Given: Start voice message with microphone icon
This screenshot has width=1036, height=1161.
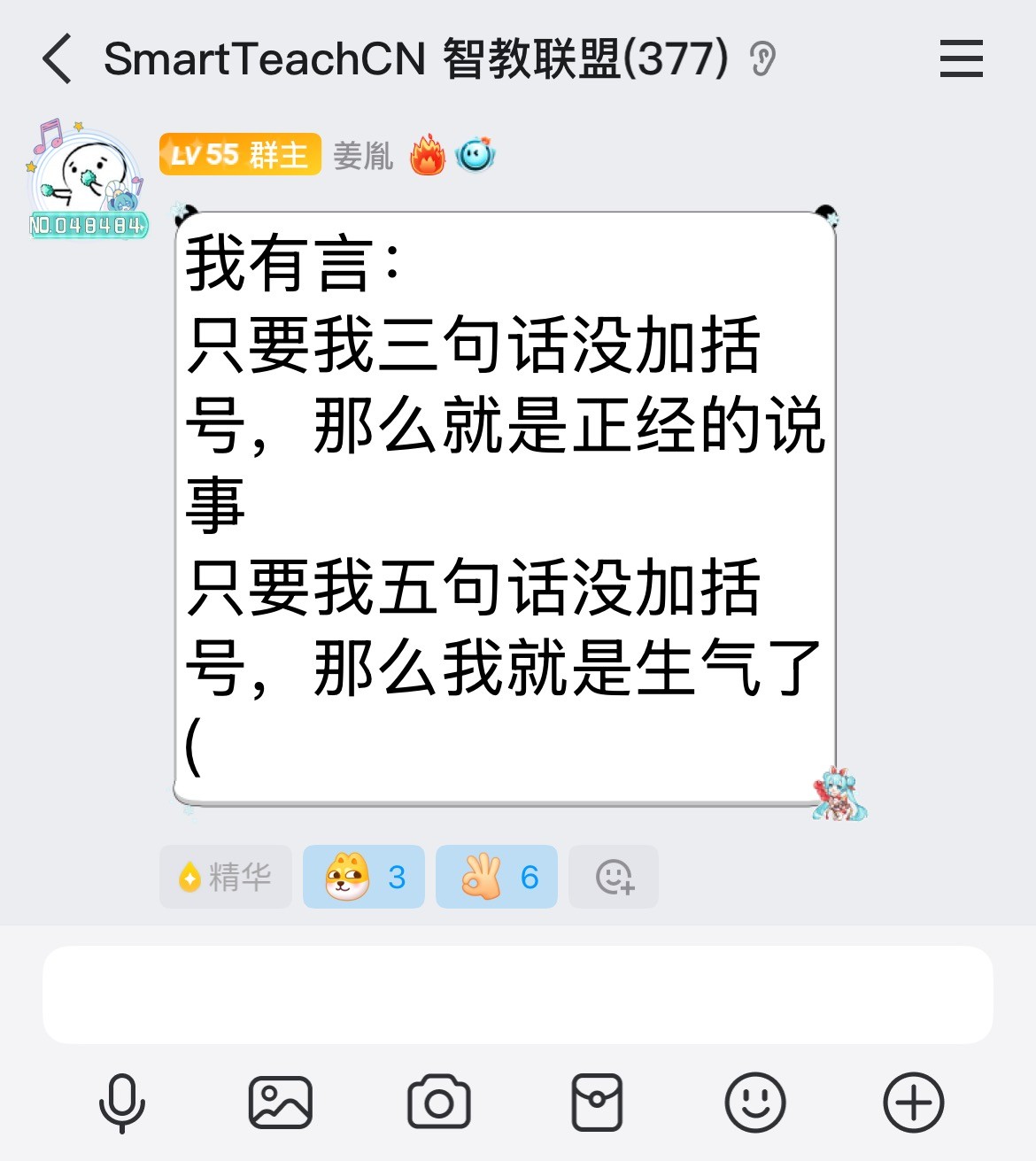Looking at the screenshot, I should (122, 1103).
